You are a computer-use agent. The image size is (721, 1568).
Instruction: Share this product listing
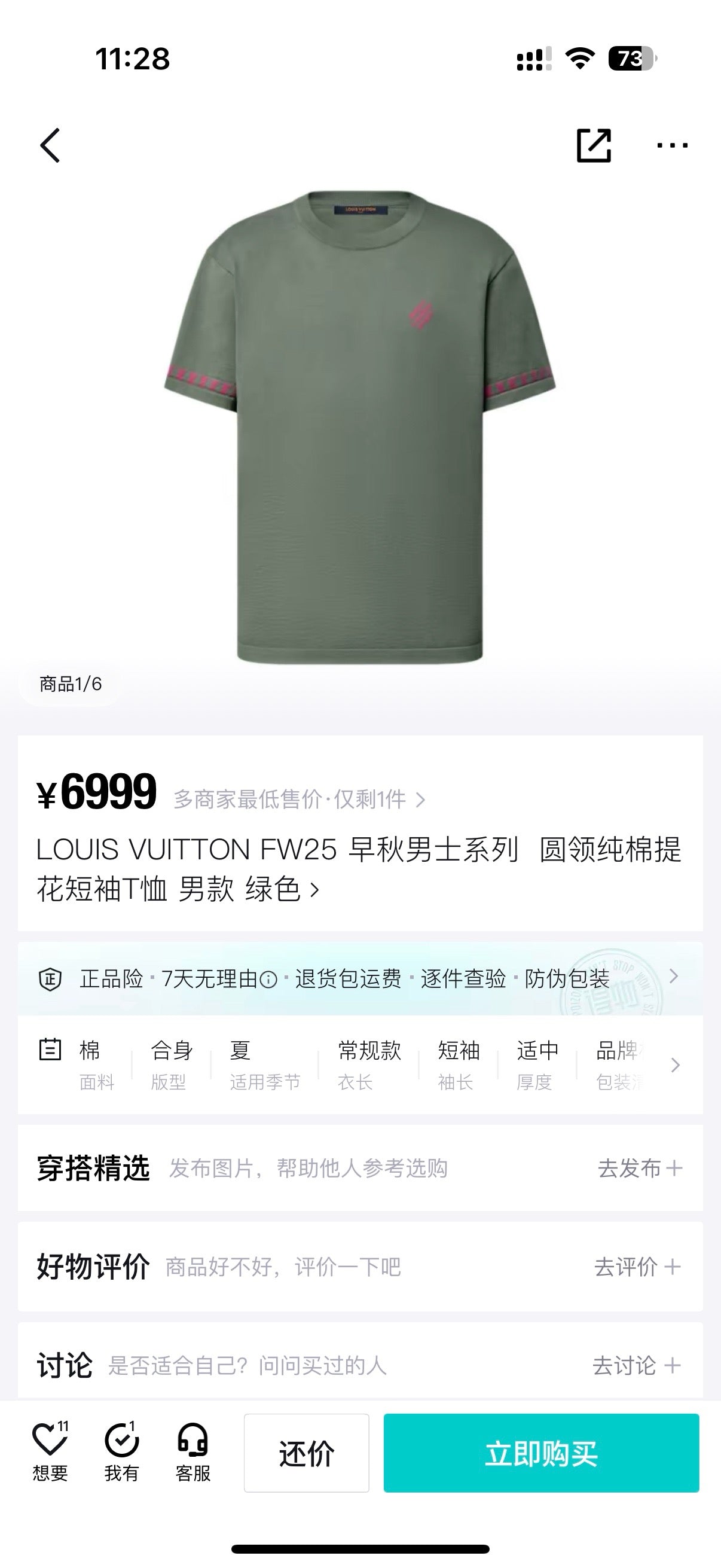[593, 145]
